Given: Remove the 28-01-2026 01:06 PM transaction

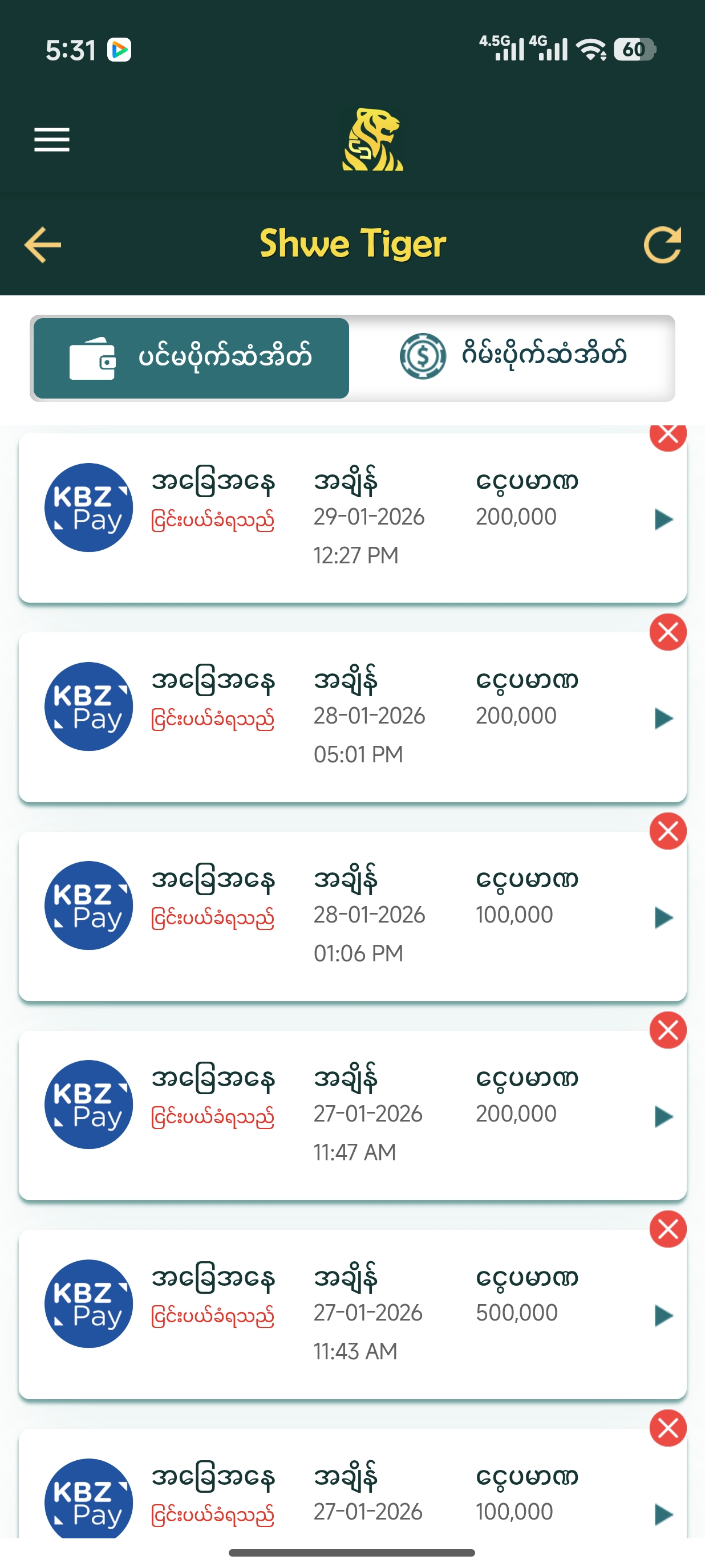Looking at the screenshot, I should (x=668, y=831).
